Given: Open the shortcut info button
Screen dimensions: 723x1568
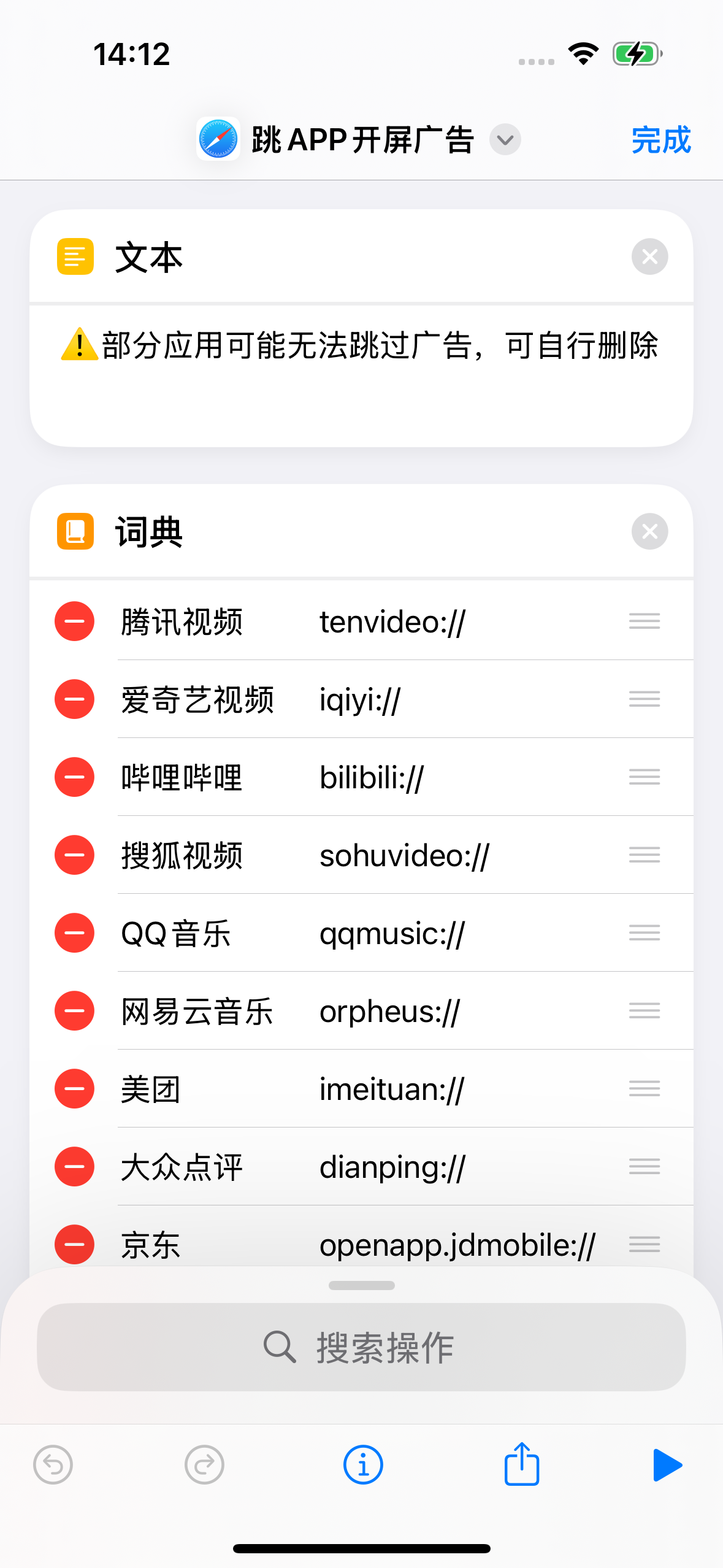Looking at the screenshot, I should (363, 1465).
